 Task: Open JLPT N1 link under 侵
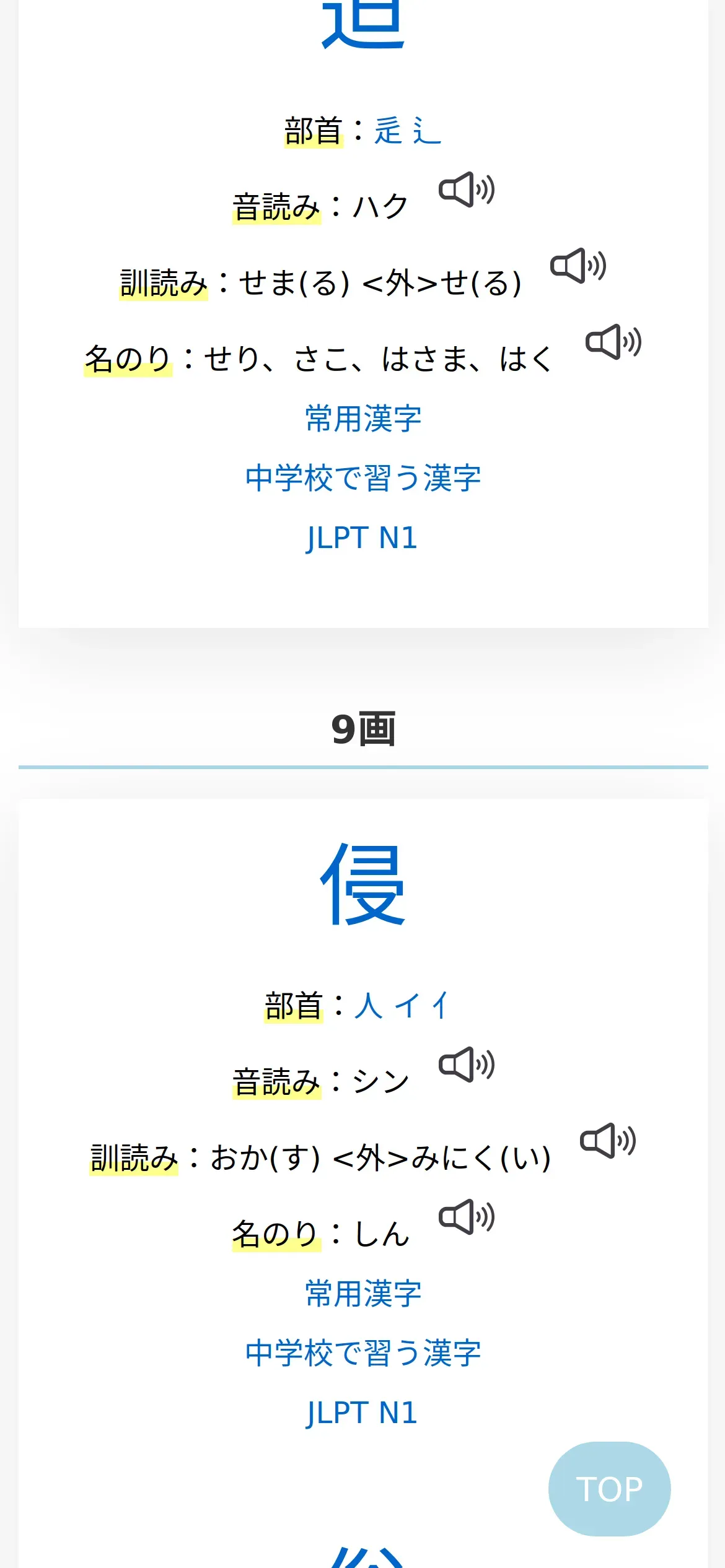(x=362, y=1413)
